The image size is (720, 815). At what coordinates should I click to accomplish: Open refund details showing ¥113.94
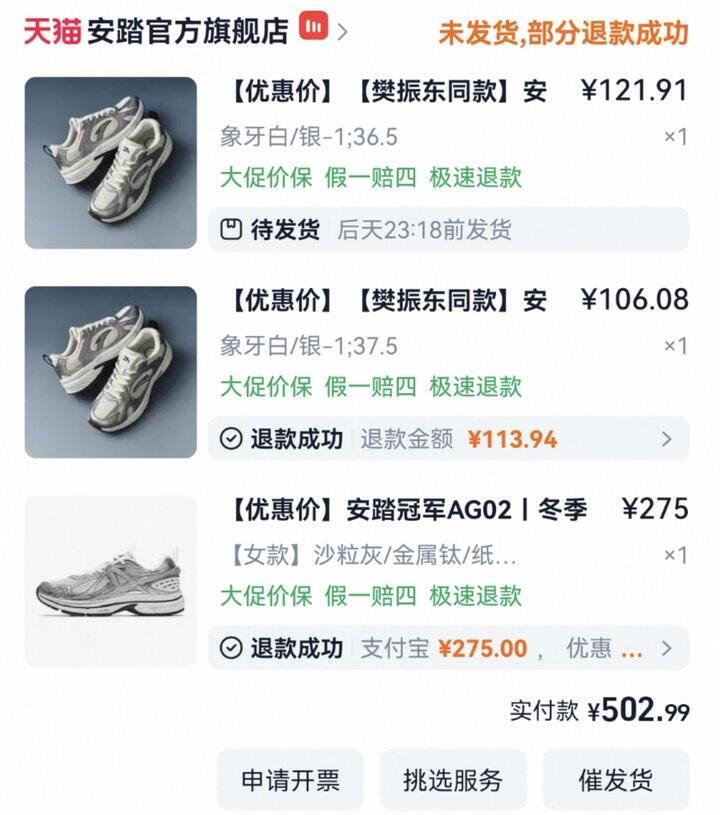[448, 438]
